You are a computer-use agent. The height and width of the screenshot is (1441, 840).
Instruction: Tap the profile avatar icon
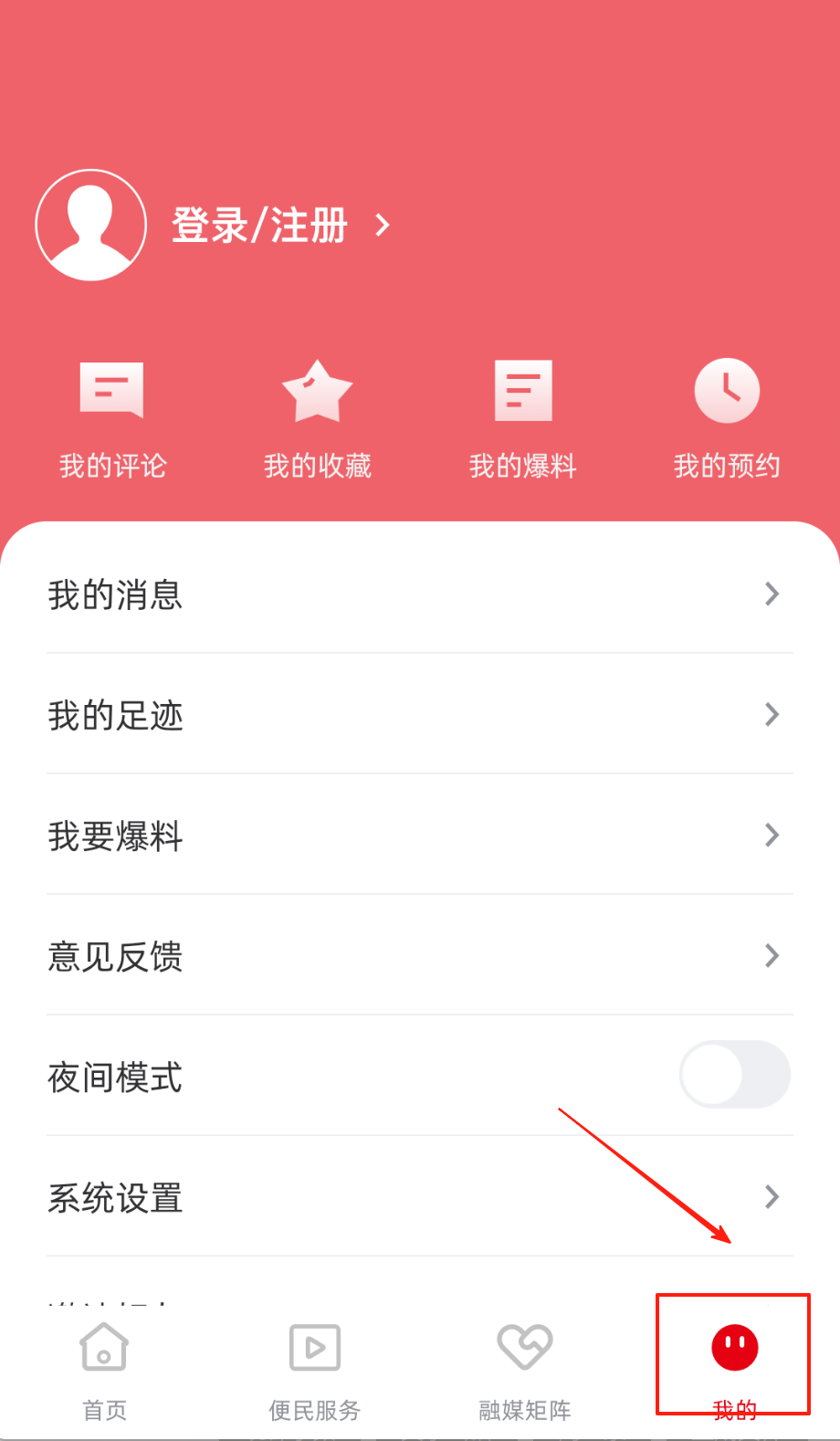pos(91,226)
